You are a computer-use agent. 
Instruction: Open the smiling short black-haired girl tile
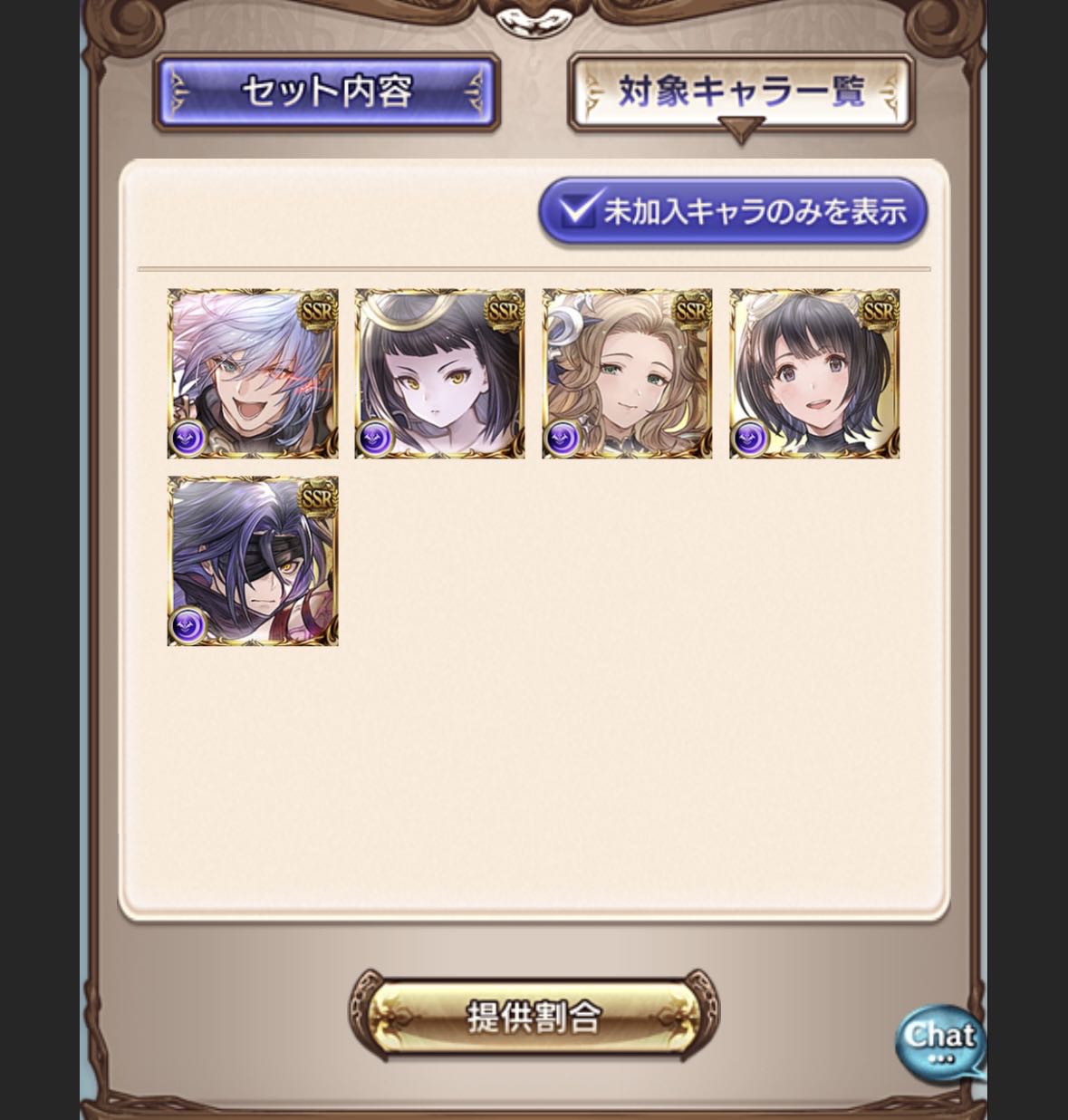814,373
